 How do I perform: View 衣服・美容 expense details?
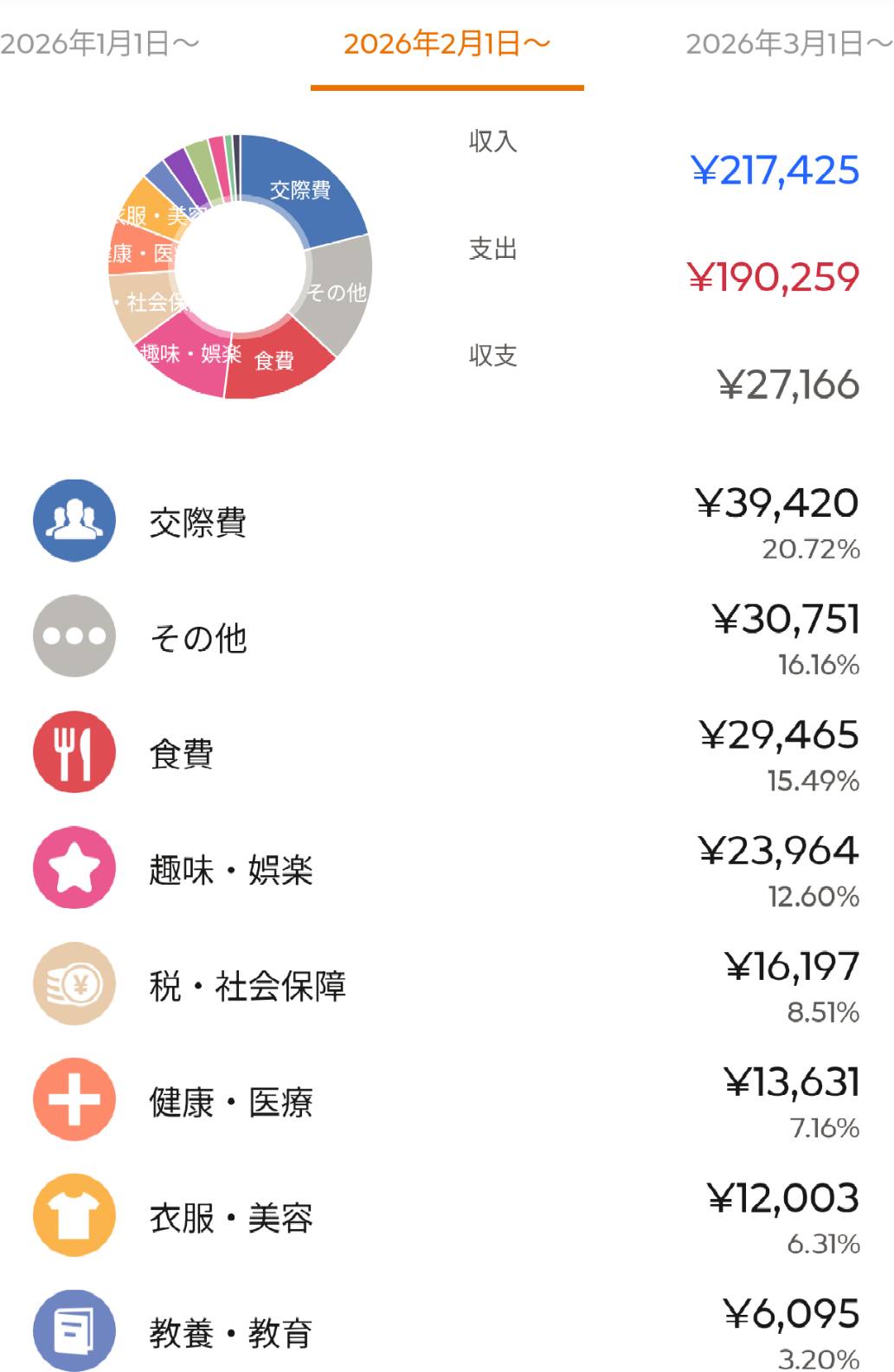[447, 1217]
